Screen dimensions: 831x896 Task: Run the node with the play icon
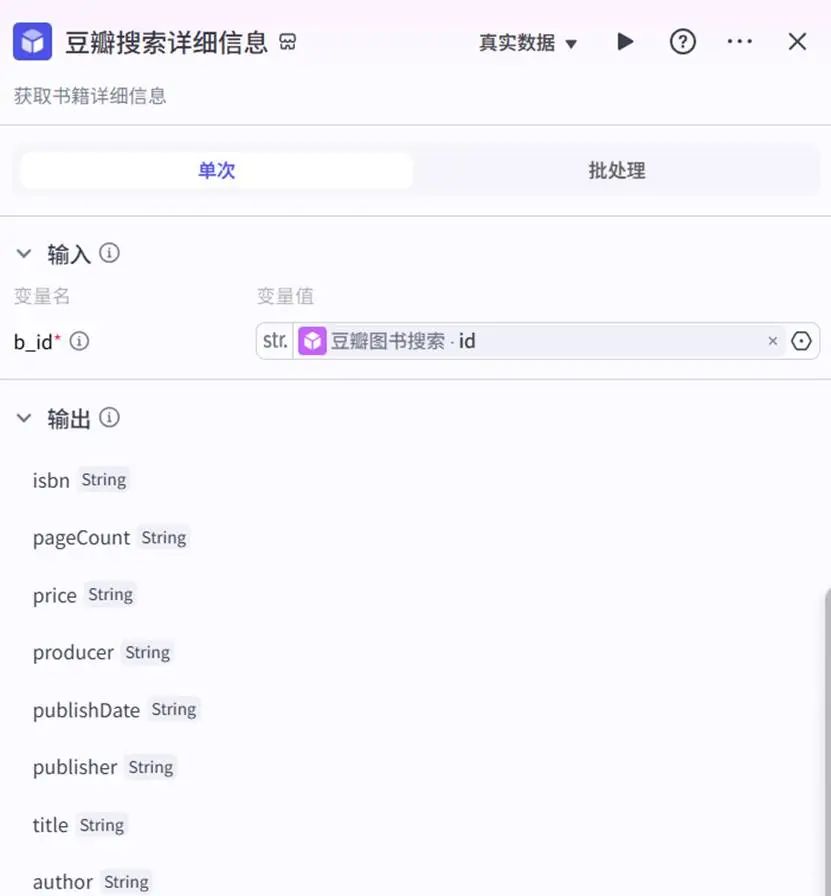[625, 42]
